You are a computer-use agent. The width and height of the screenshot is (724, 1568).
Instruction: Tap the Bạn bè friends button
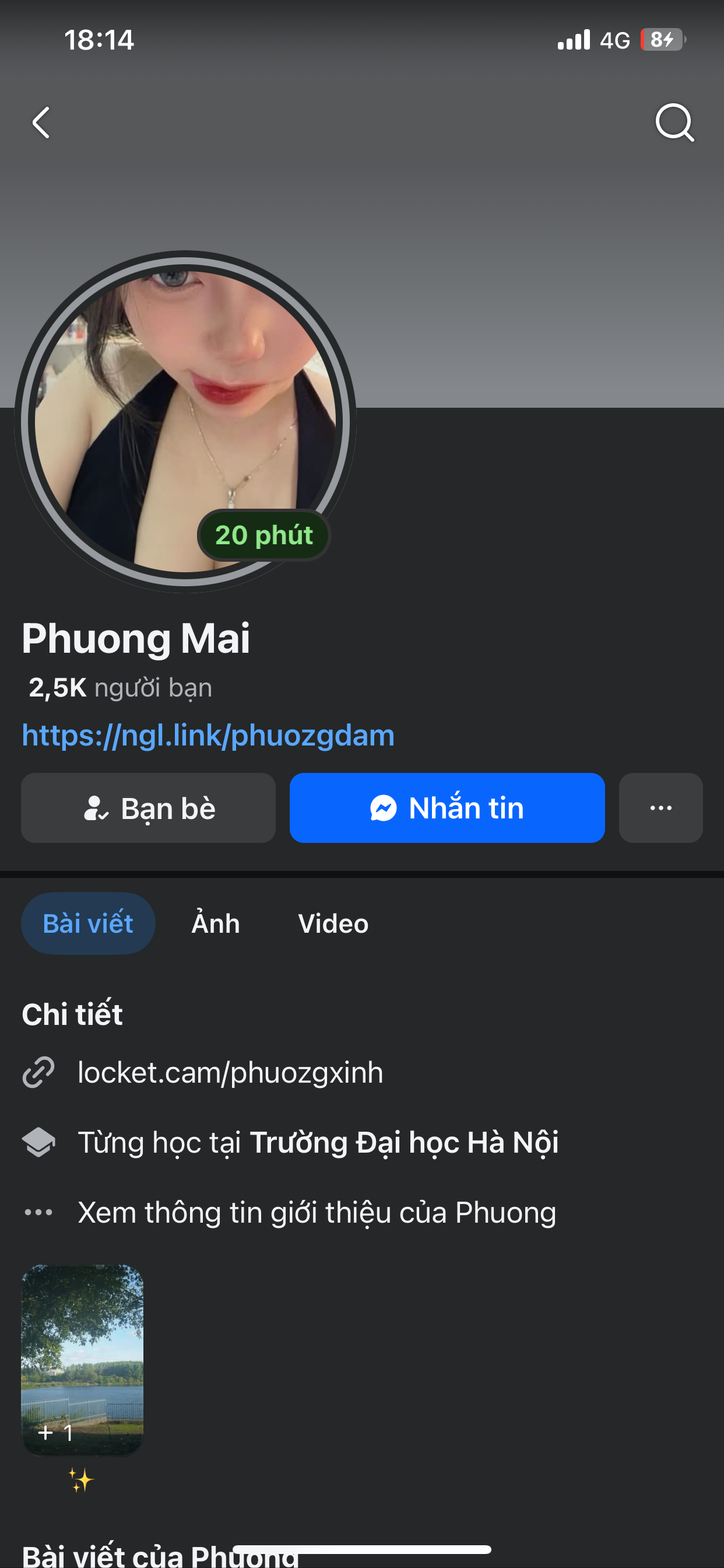[x=149, y=808]
